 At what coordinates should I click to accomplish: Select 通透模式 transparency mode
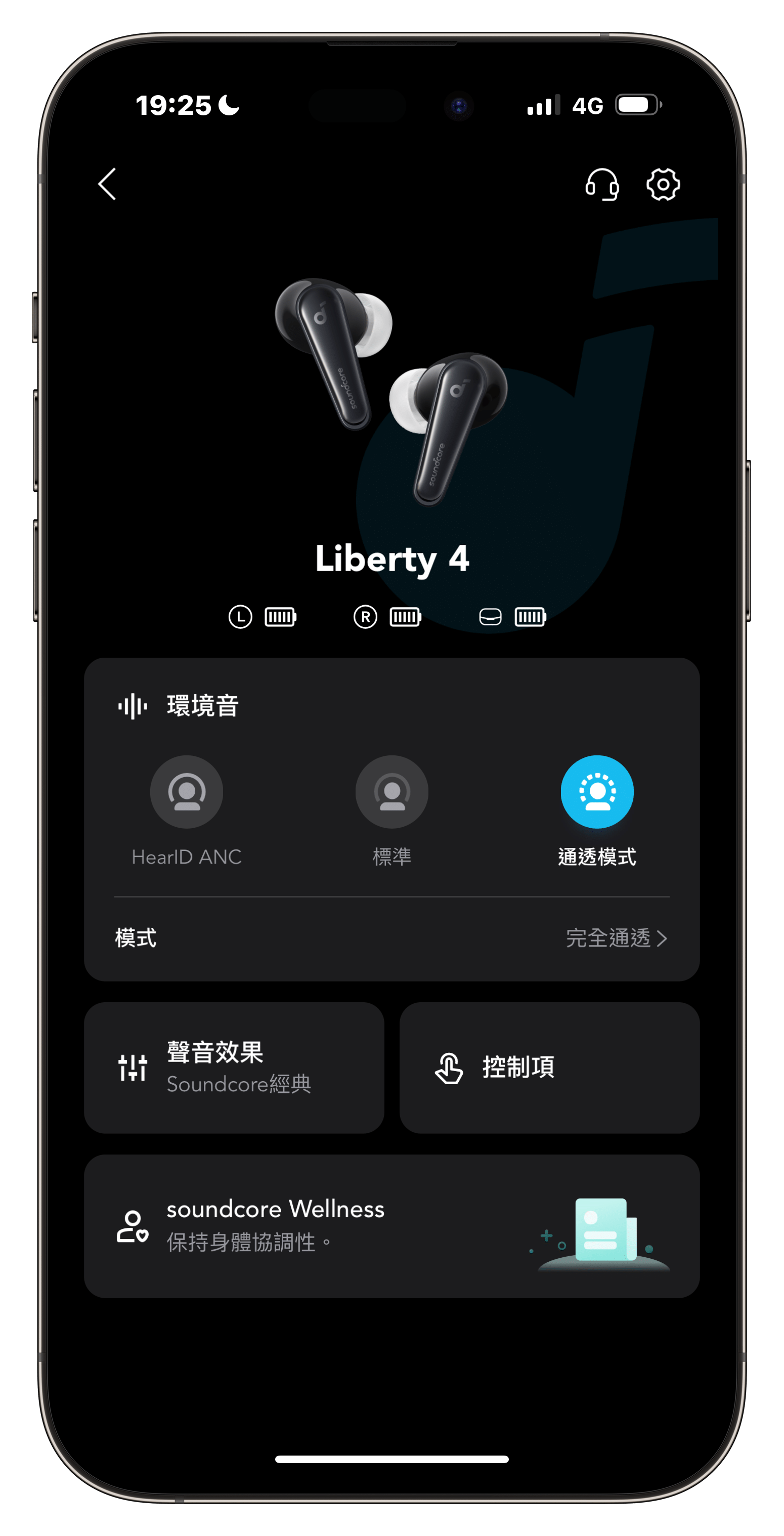(597, 792)
